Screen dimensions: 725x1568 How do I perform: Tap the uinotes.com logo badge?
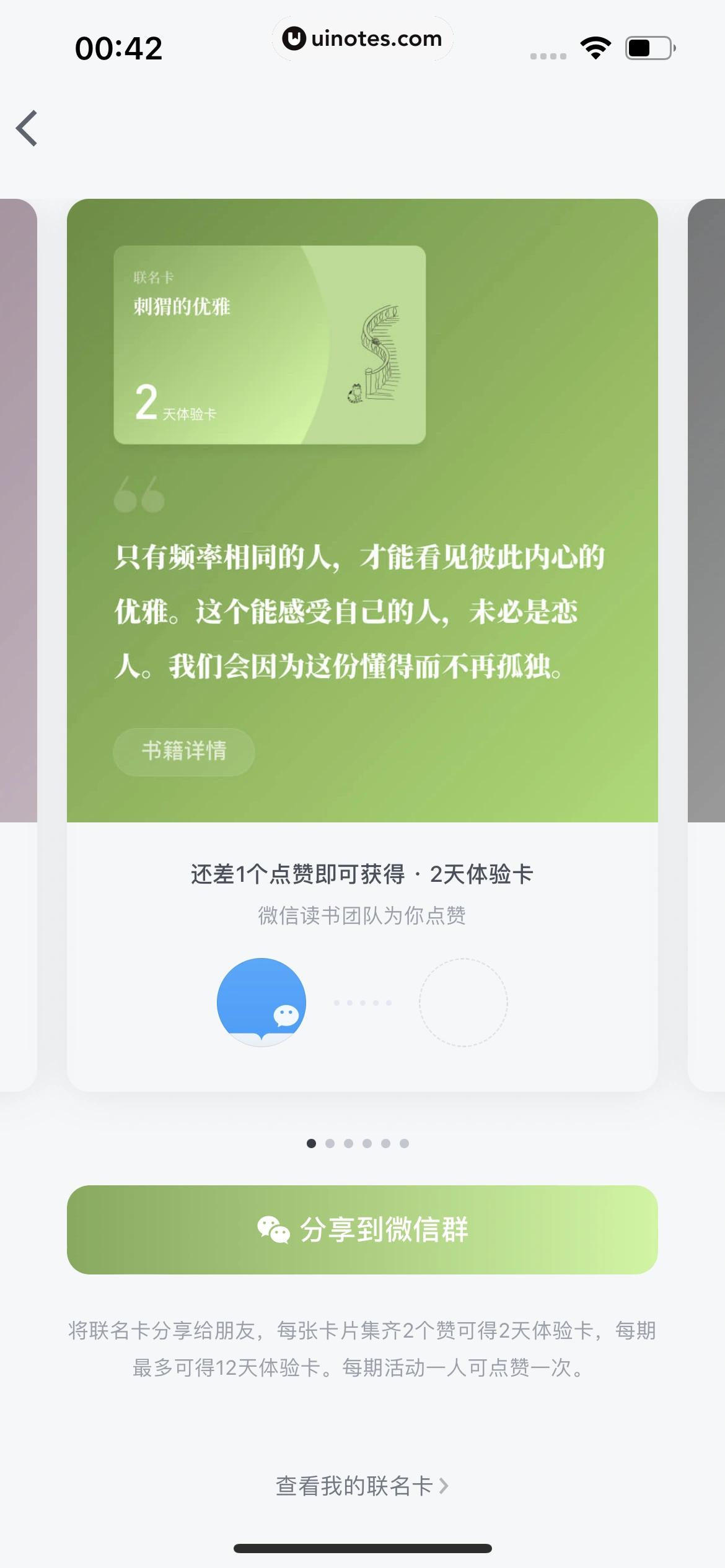361,38
